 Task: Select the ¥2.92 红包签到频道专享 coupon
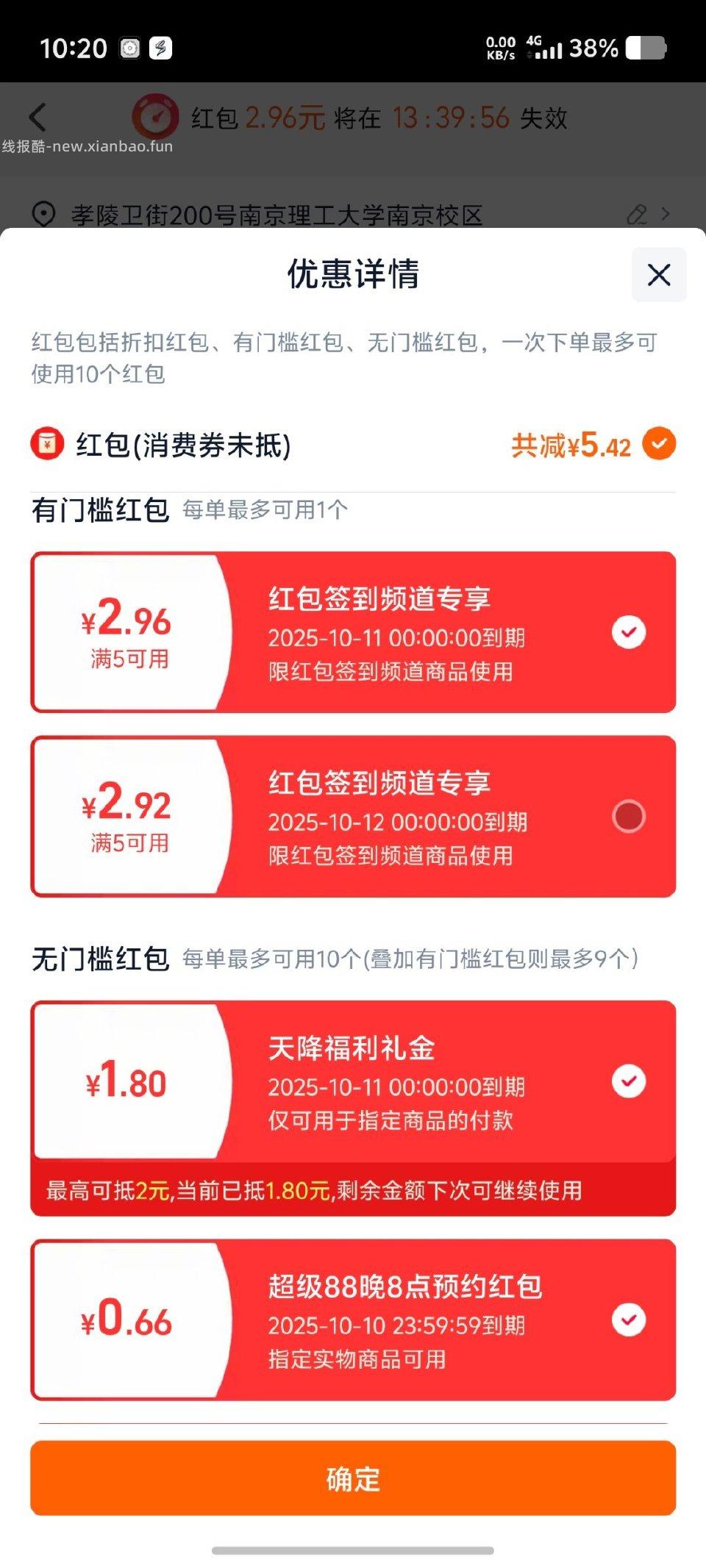627,815
